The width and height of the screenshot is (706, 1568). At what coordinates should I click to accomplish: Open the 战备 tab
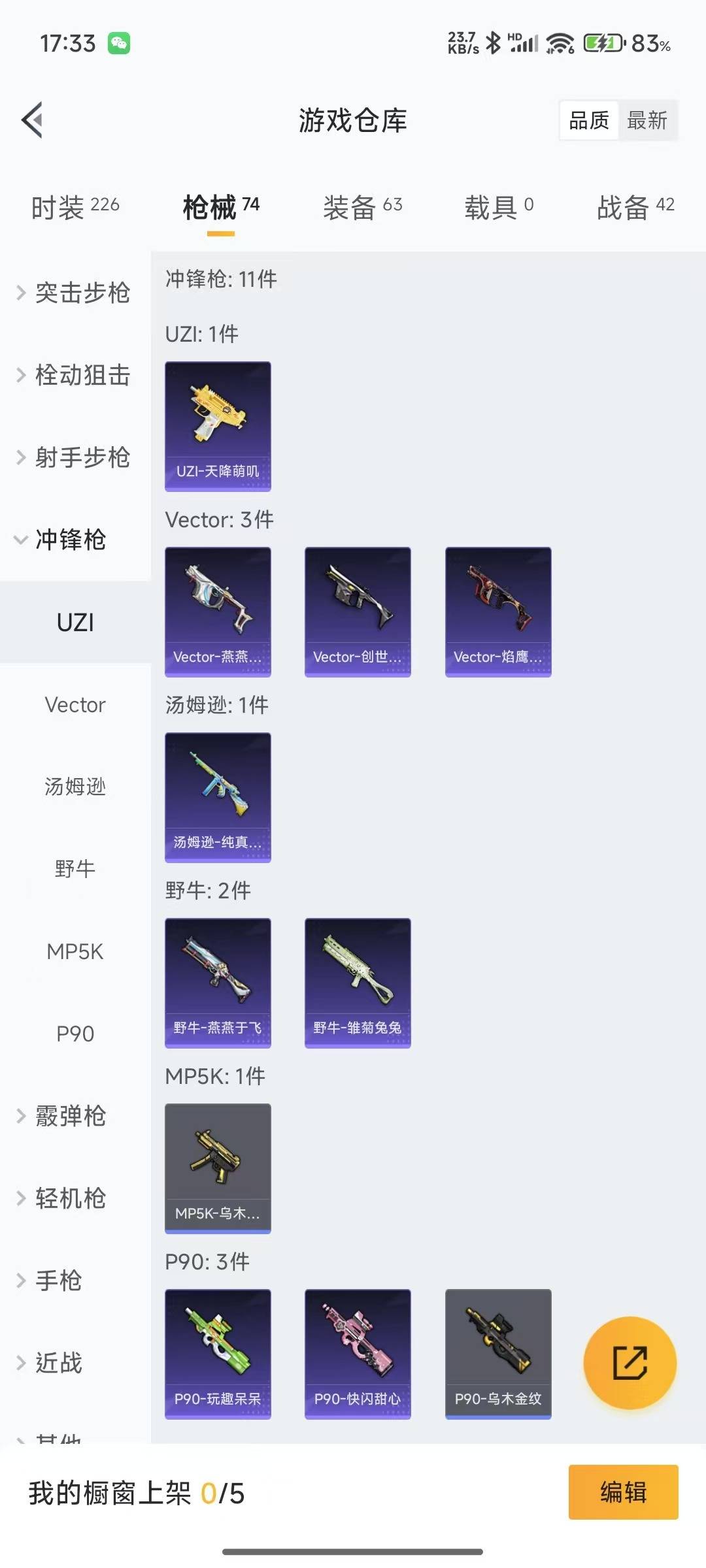click(x=635, y=207)
